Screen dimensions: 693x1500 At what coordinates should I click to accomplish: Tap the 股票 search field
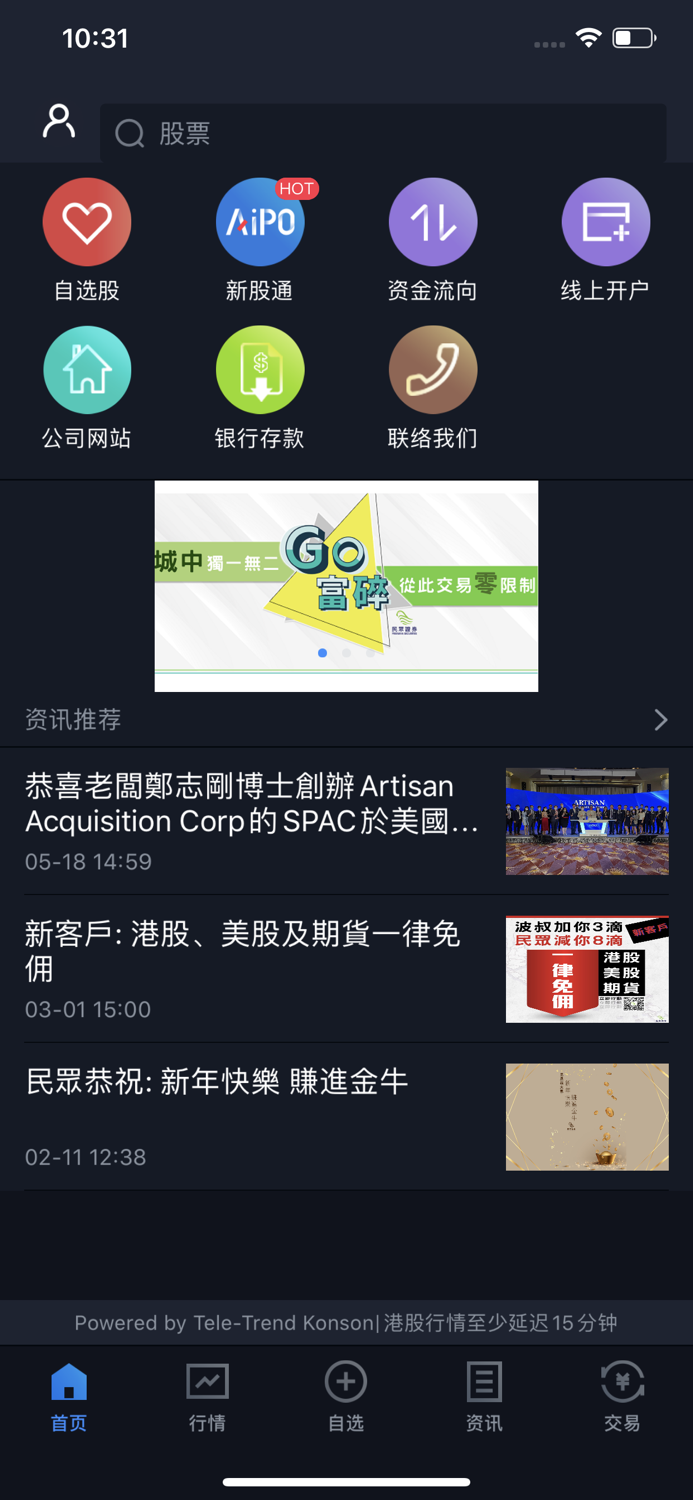click(383, 133)
